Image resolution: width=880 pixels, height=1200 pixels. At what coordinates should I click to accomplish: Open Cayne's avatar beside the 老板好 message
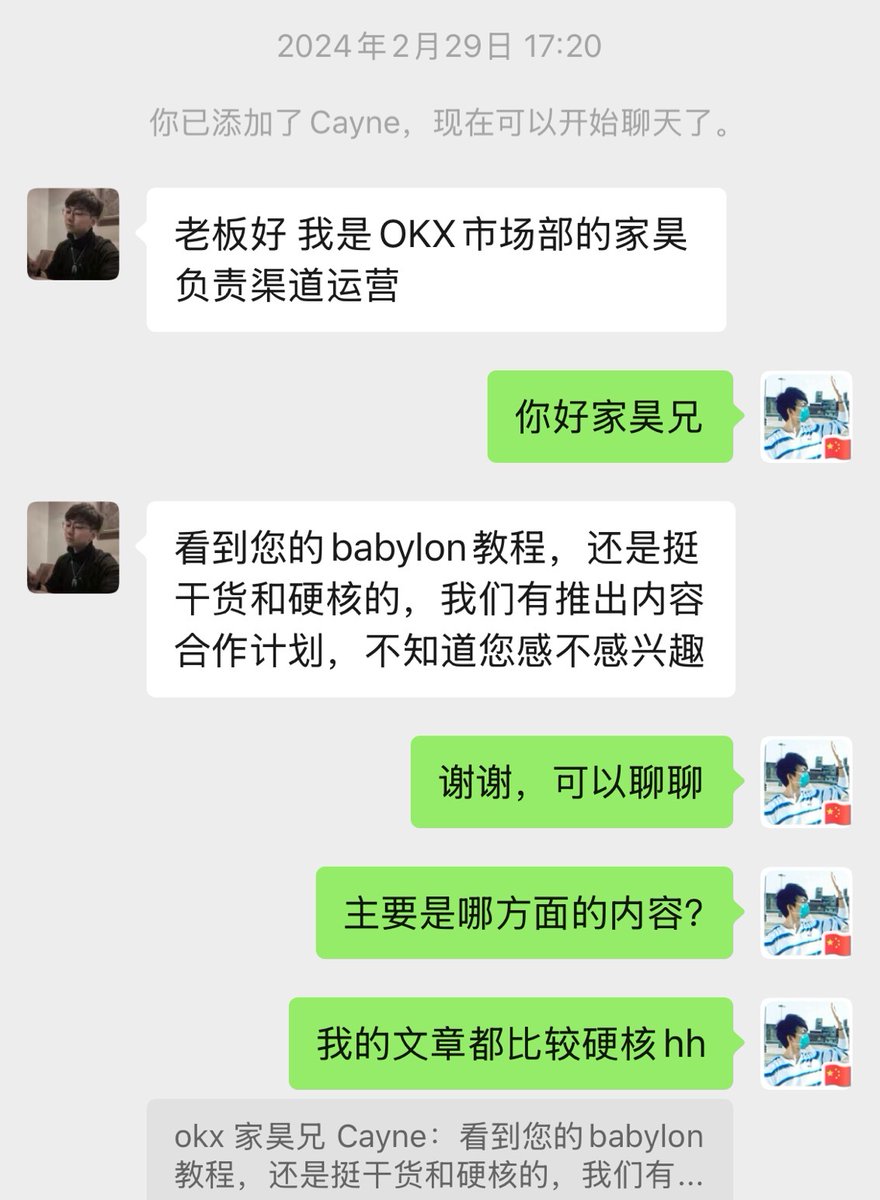coord(73,233)
